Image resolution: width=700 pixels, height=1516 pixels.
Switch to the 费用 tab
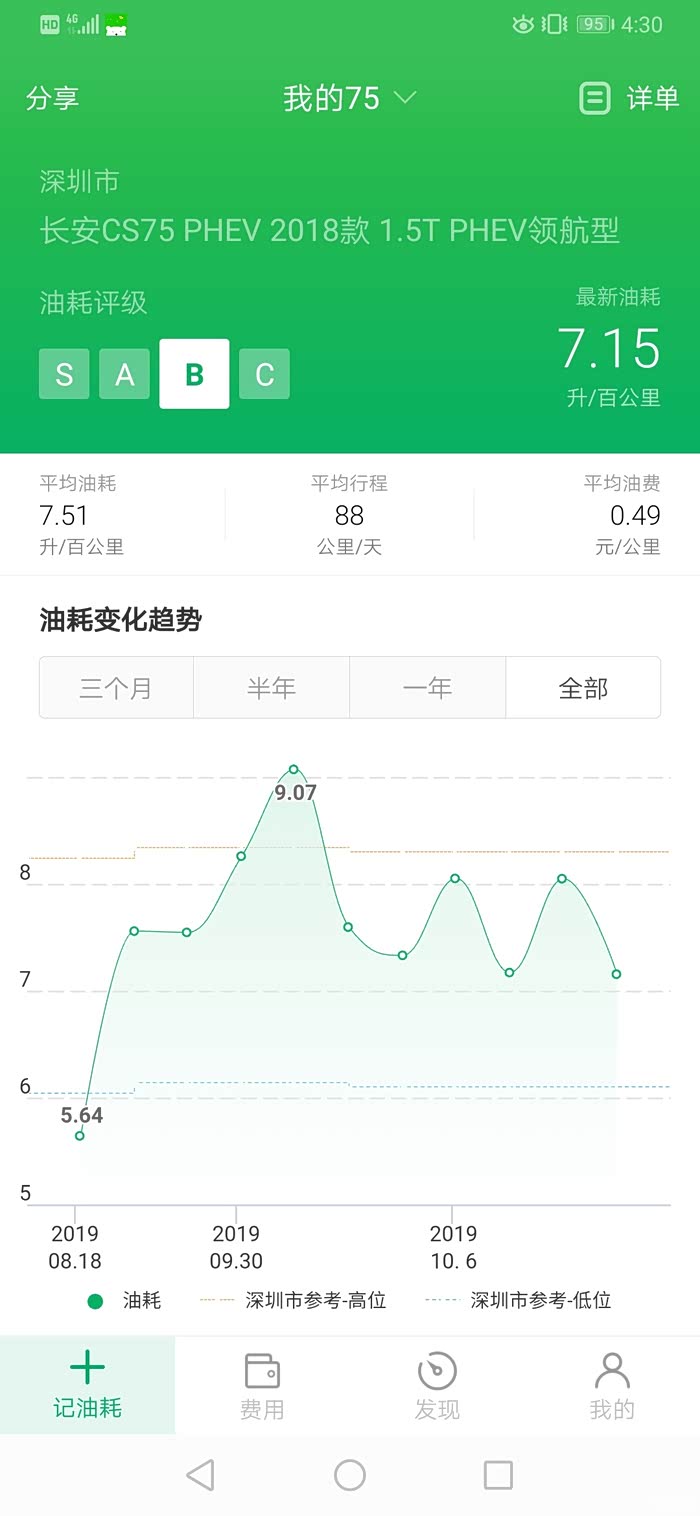262,1385
